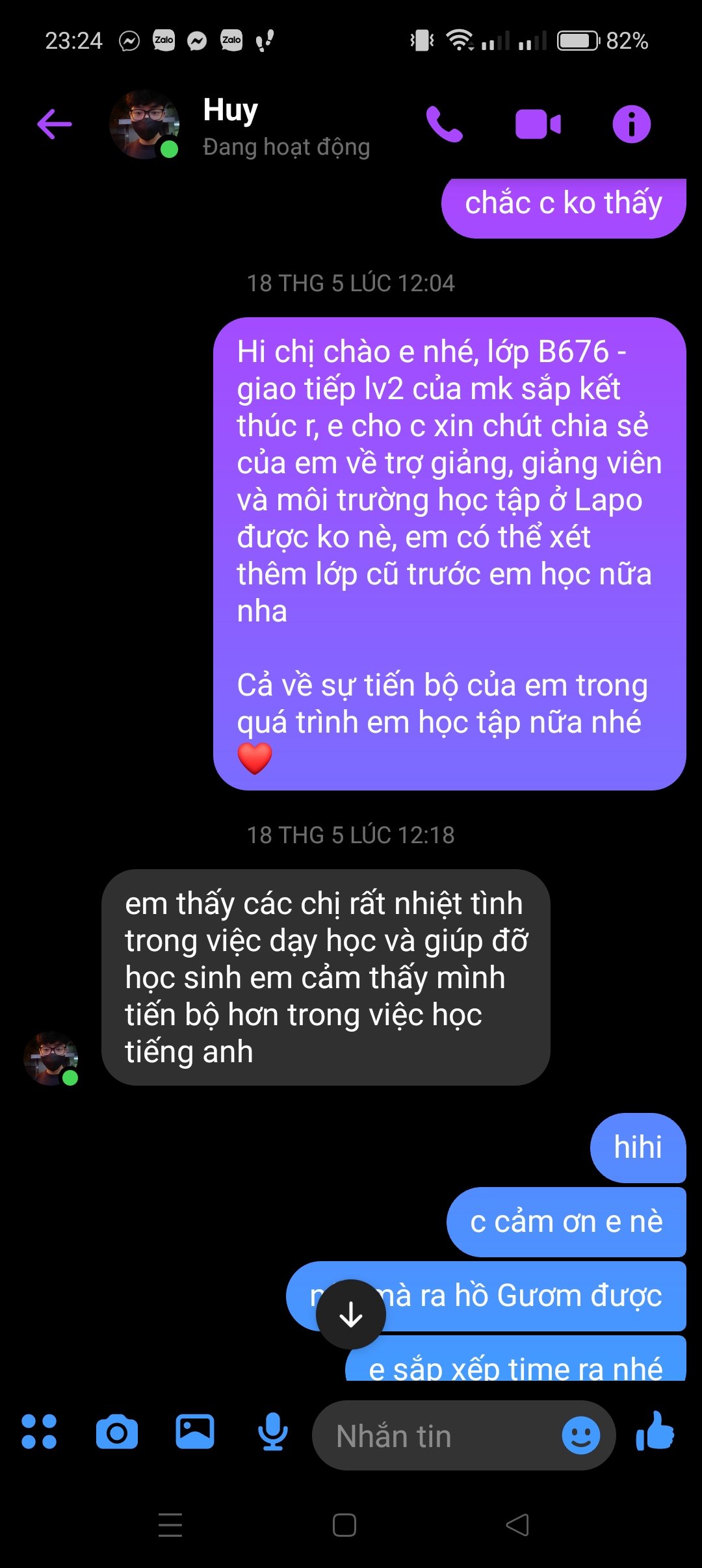
Task: Tap the system home button
Action: [344, 1524]
